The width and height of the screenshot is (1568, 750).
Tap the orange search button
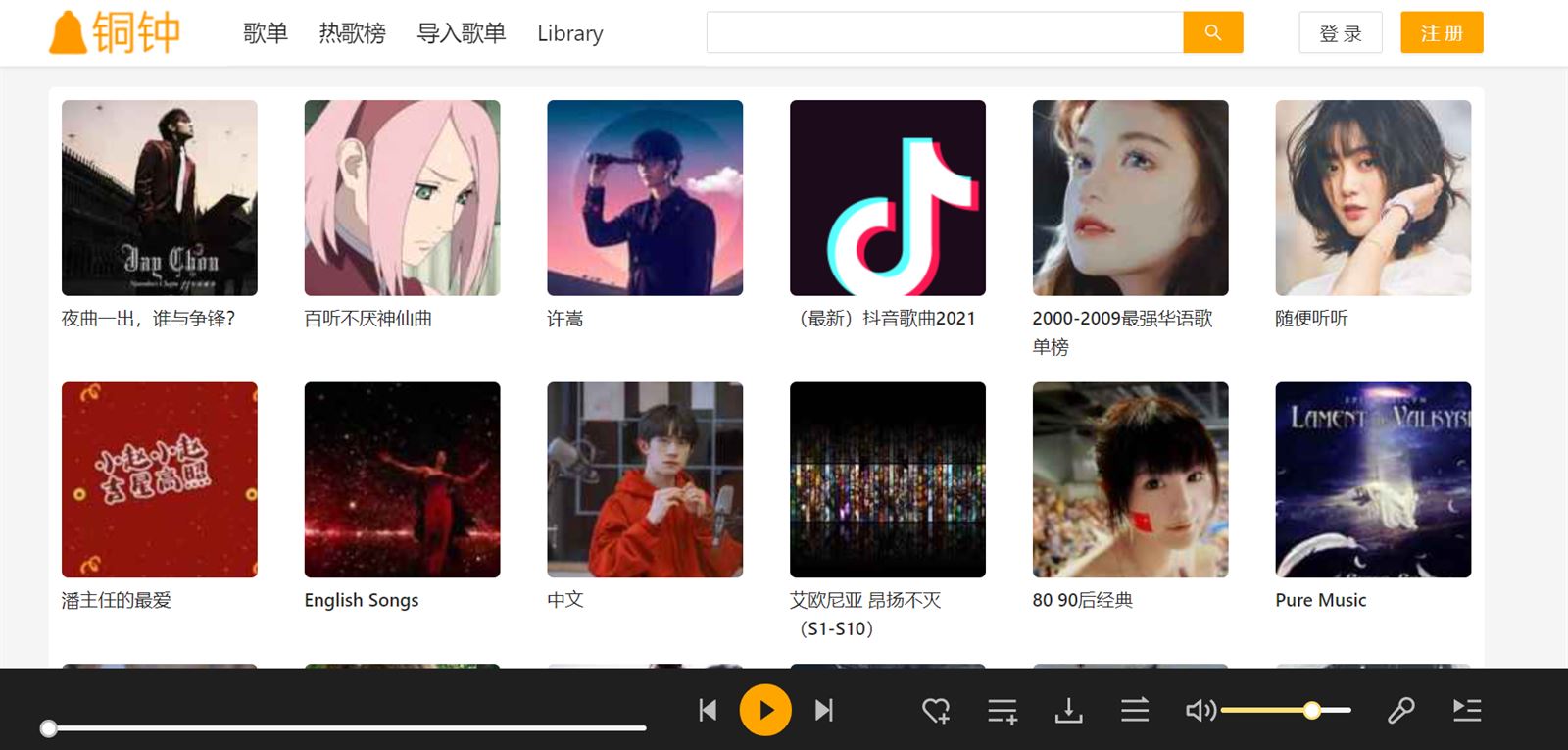(x=1212, y=32)
